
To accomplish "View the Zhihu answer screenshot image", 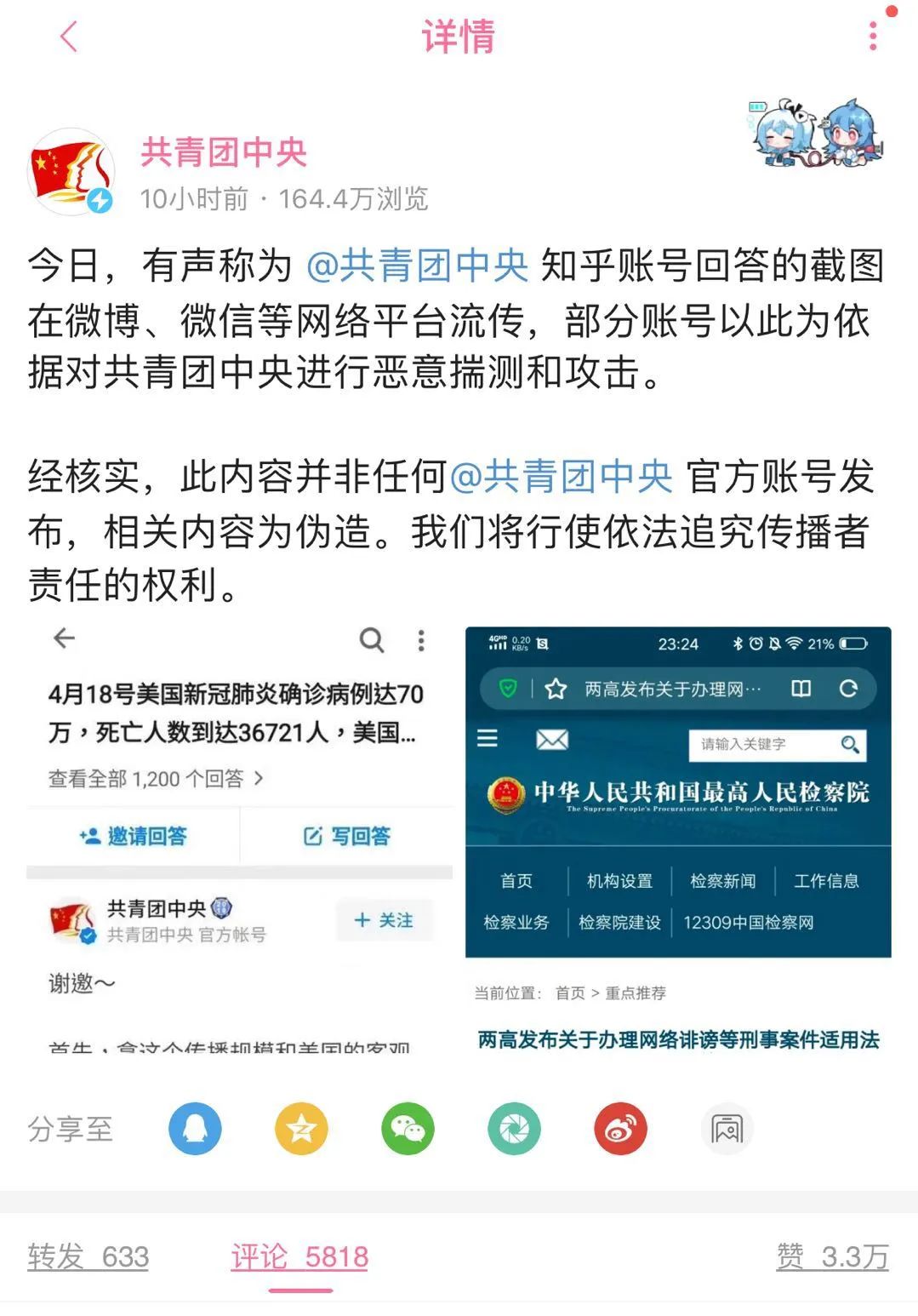I will click(240, 838).
